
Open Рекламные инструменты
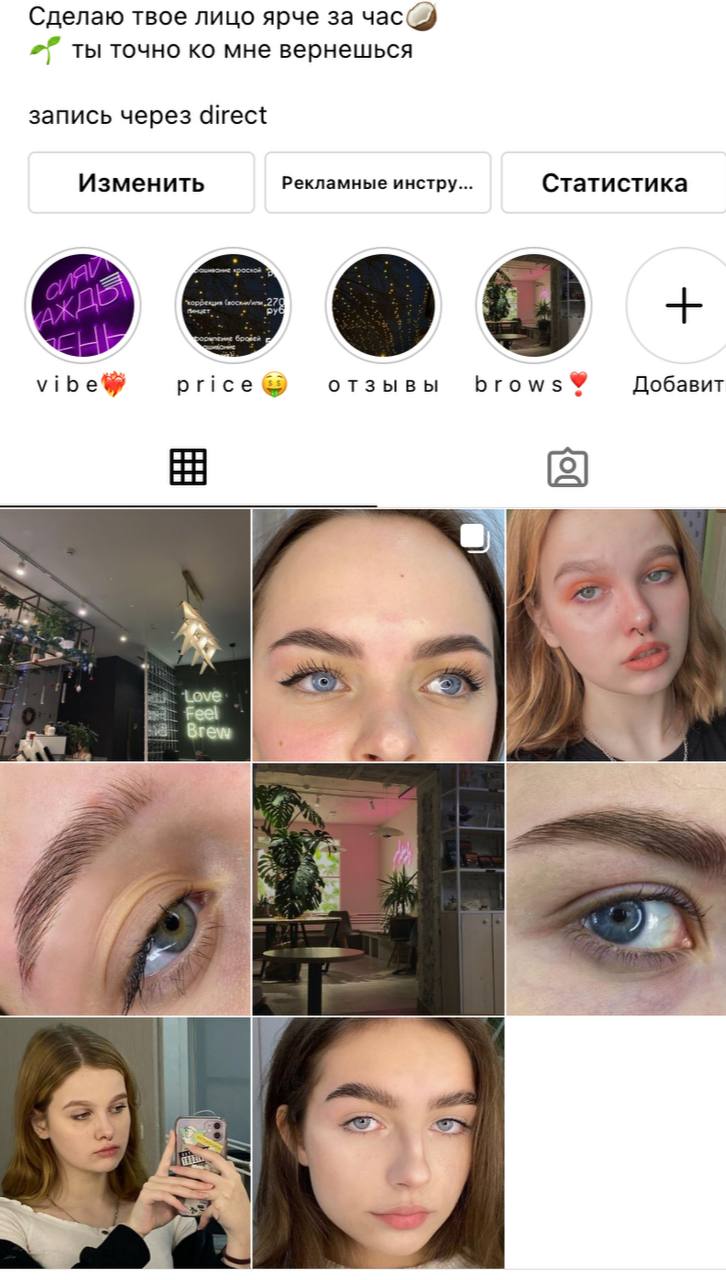pos(377,183)
